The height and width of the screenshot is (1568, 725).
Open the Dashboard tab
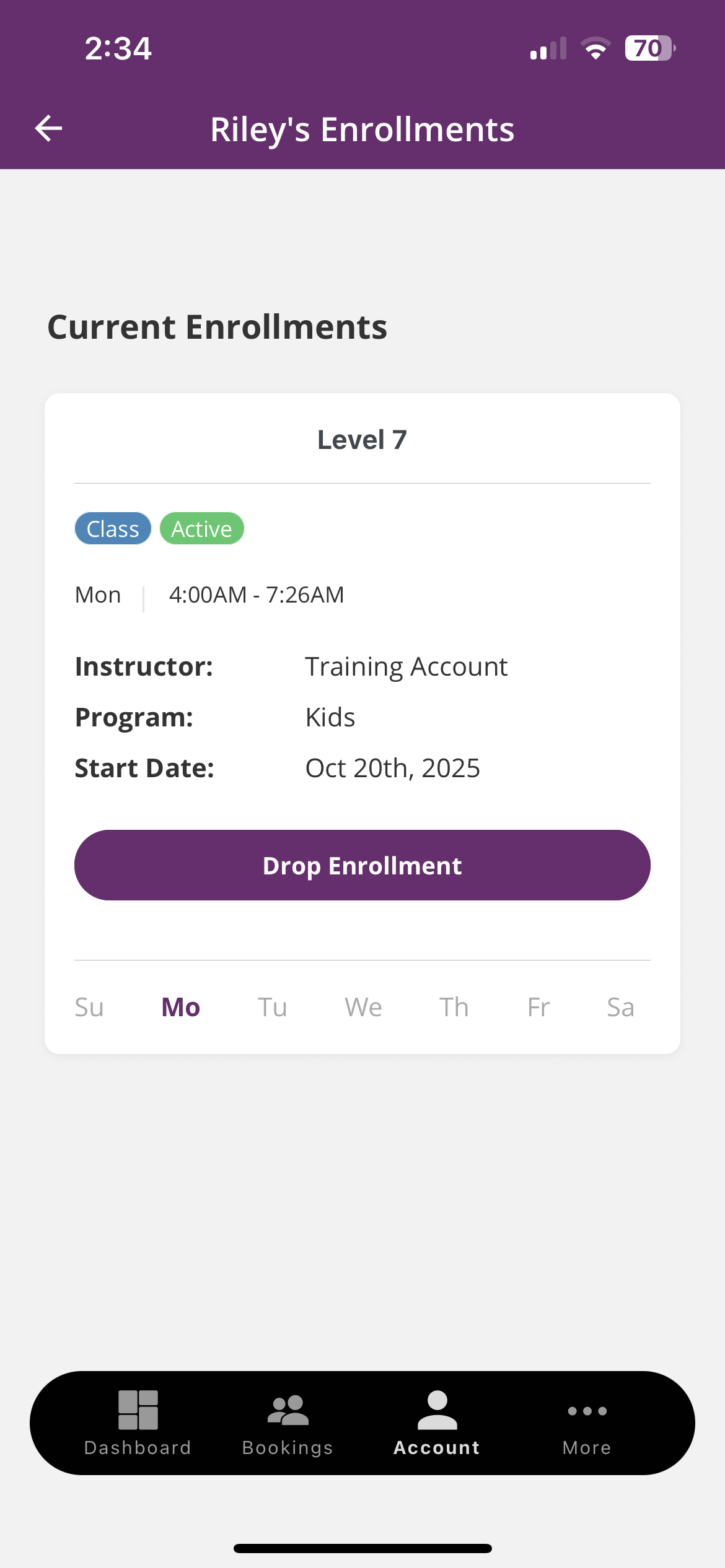tap(138, 1423)
